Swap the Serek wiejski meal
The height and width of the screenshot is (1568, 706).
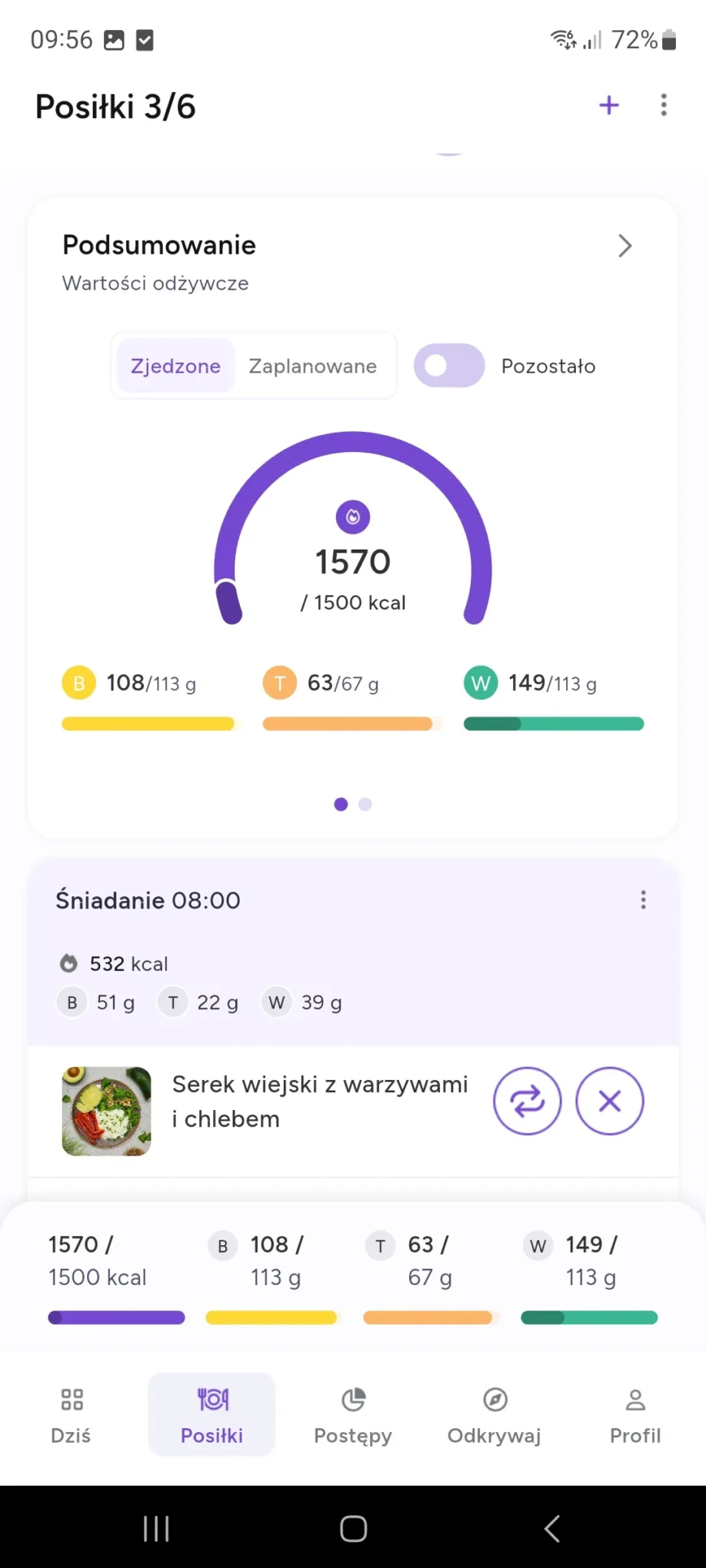(x=528, y=1101)
